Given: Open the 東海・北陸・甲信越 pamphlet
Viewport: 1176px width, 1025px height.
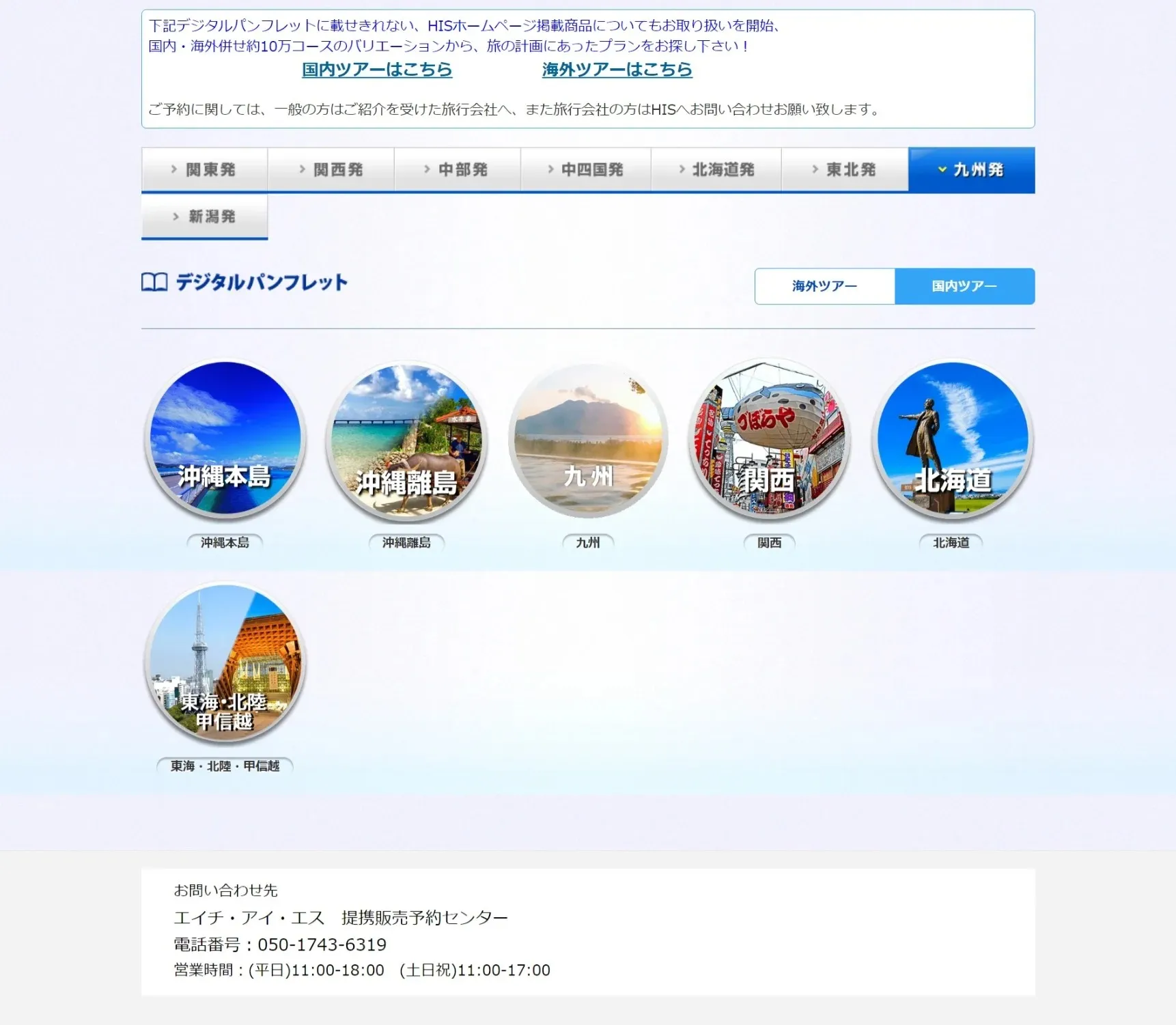Looking at the screenshot, I should coord(225,661).
